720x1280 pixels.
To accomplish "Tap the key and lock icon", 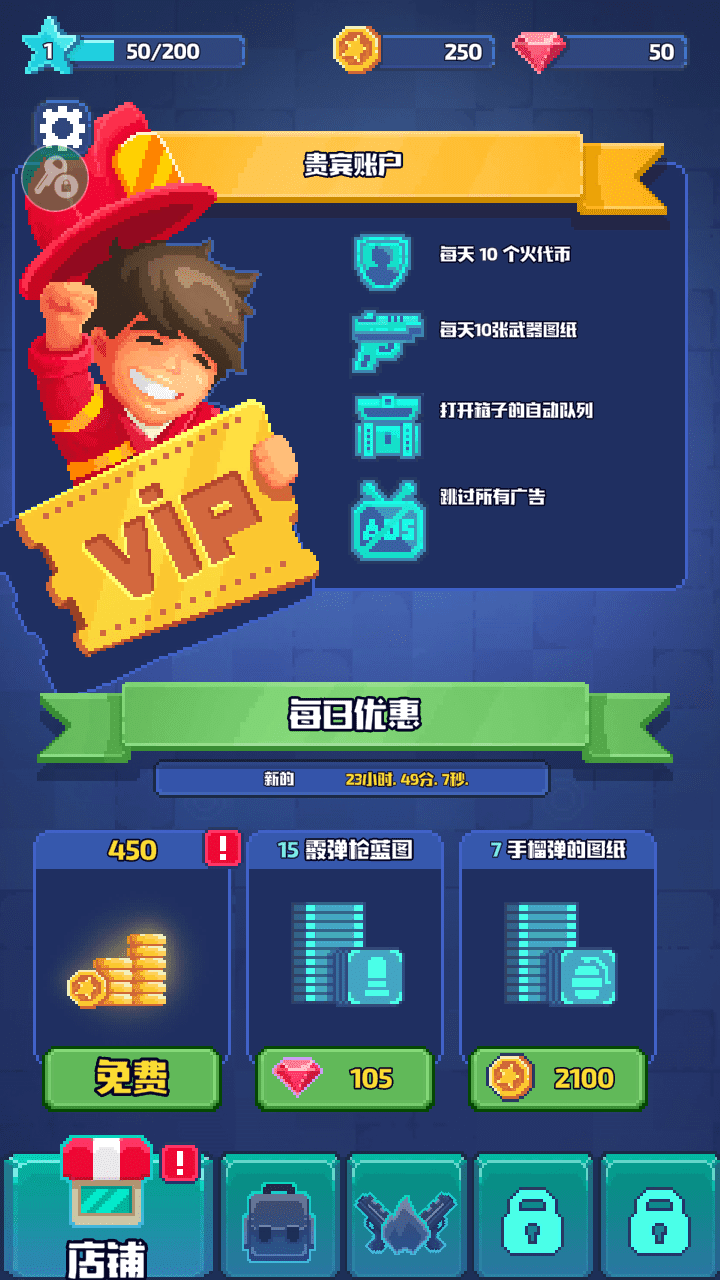I will point(56,179).
